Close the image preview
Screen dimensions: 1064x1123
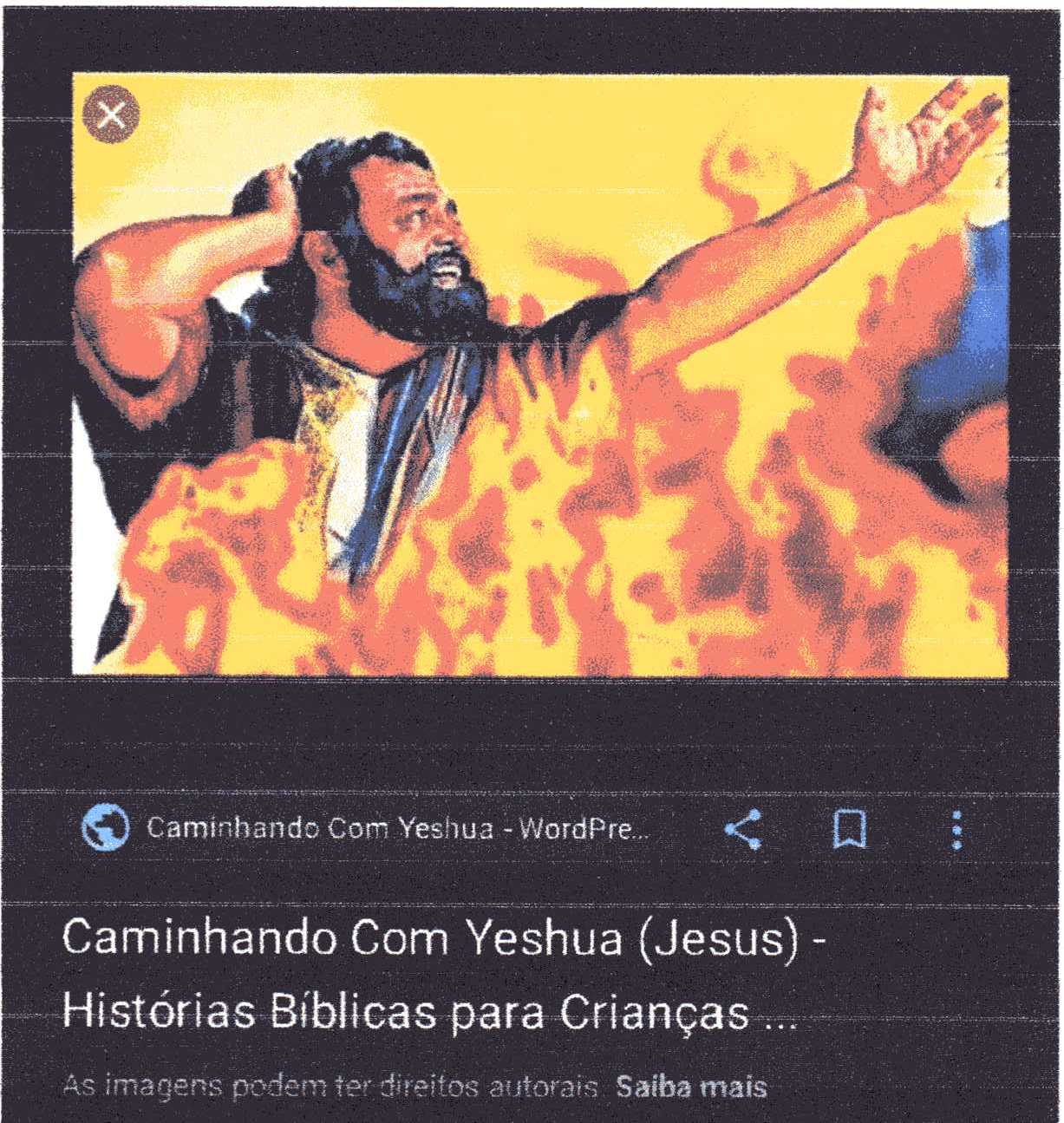[x=112, y=114]
